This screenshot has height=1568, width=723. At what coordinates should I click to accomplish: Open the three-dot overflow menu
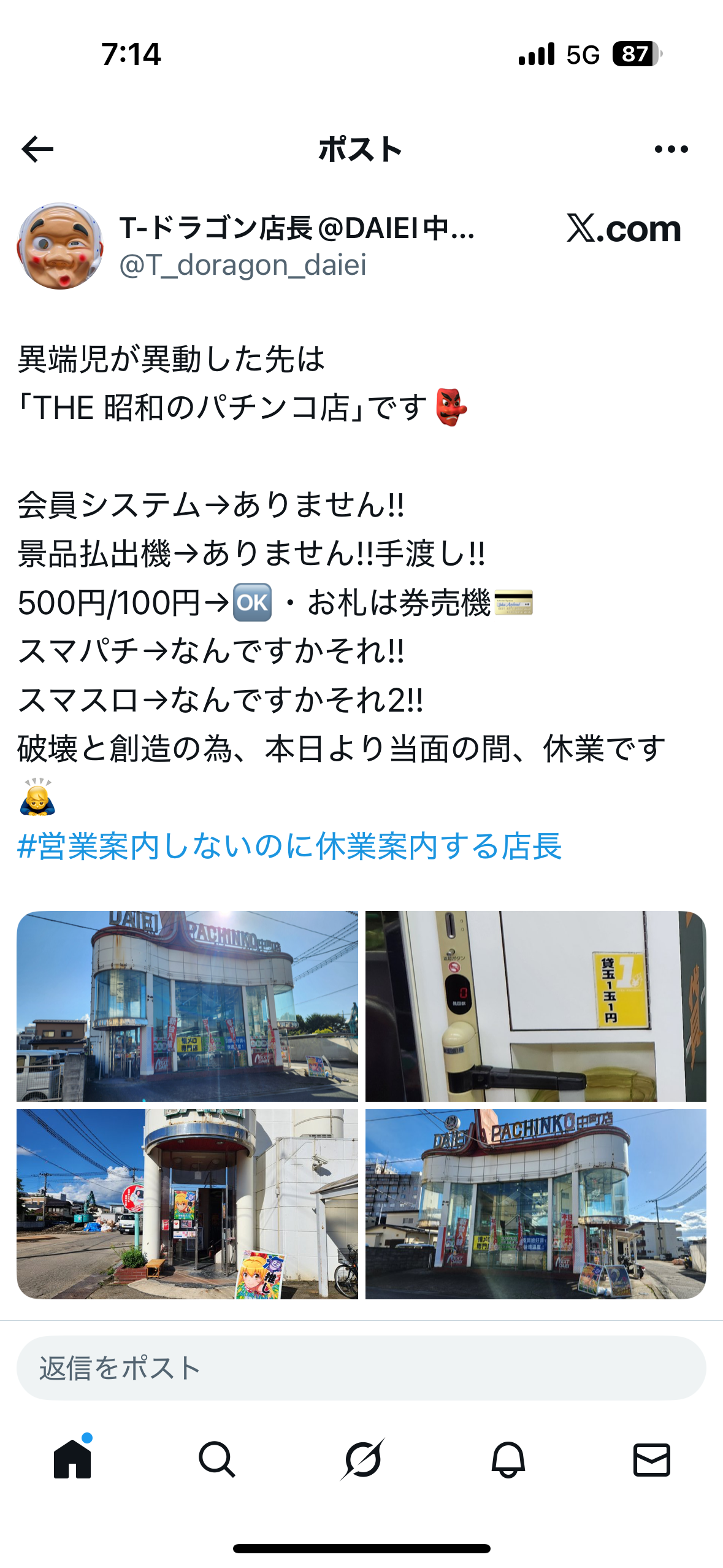pyautogui.click(x=671, y=149)
